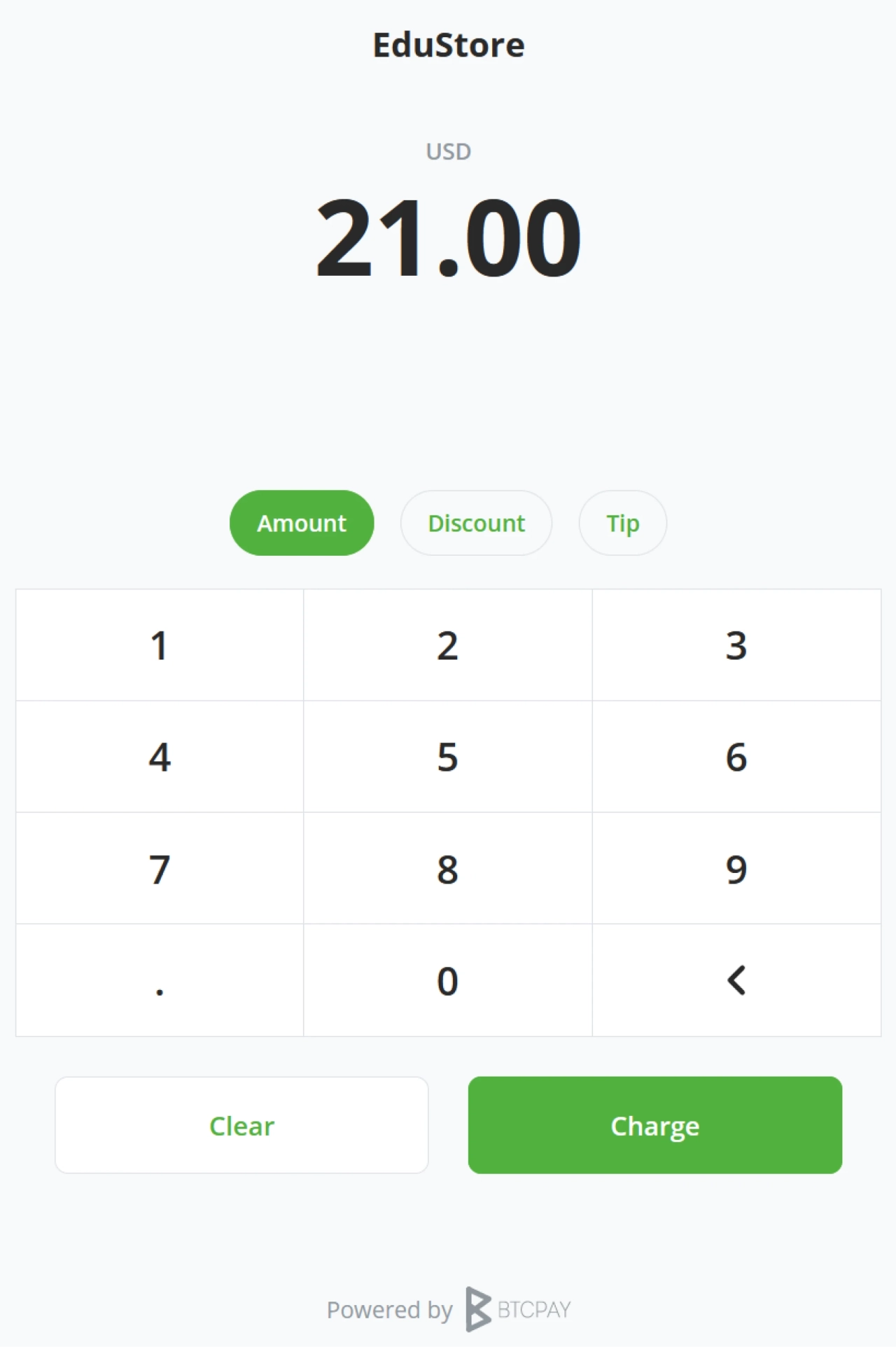Tap keypad number 2
The image size is (896, 1347).
pos(448,645)
